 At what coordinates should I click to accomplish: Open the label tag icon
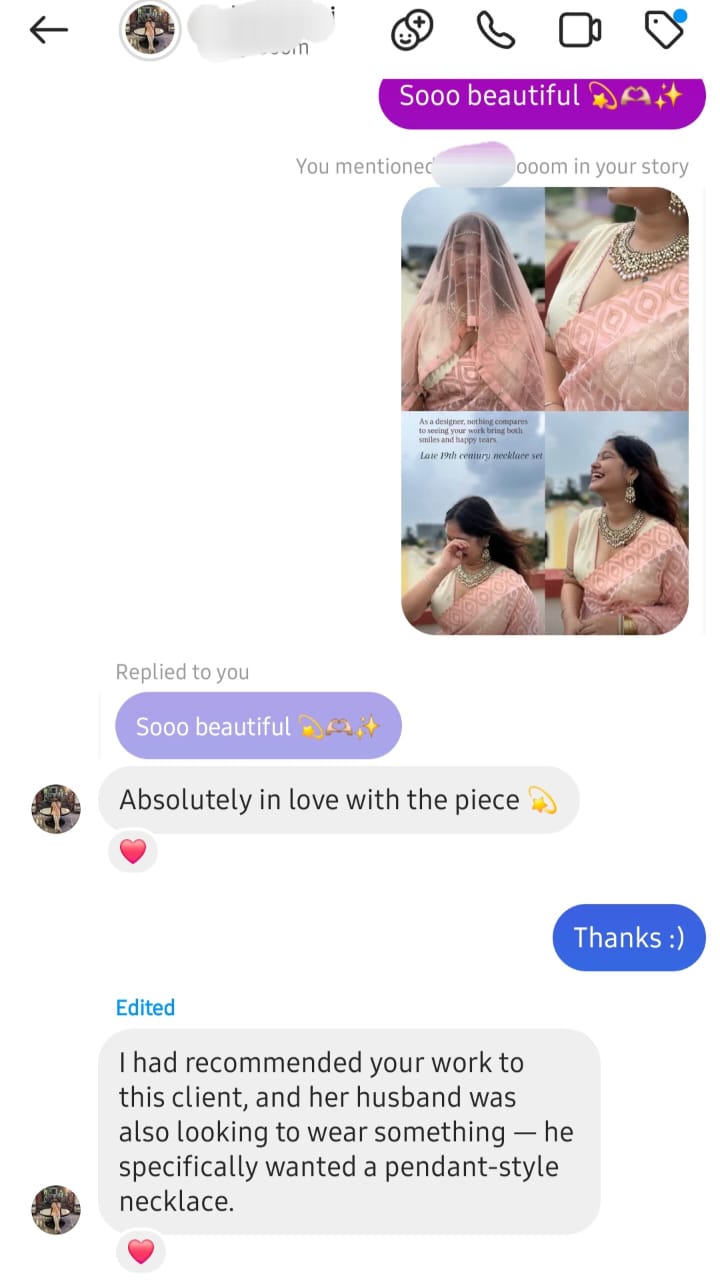tap(664, 31)
